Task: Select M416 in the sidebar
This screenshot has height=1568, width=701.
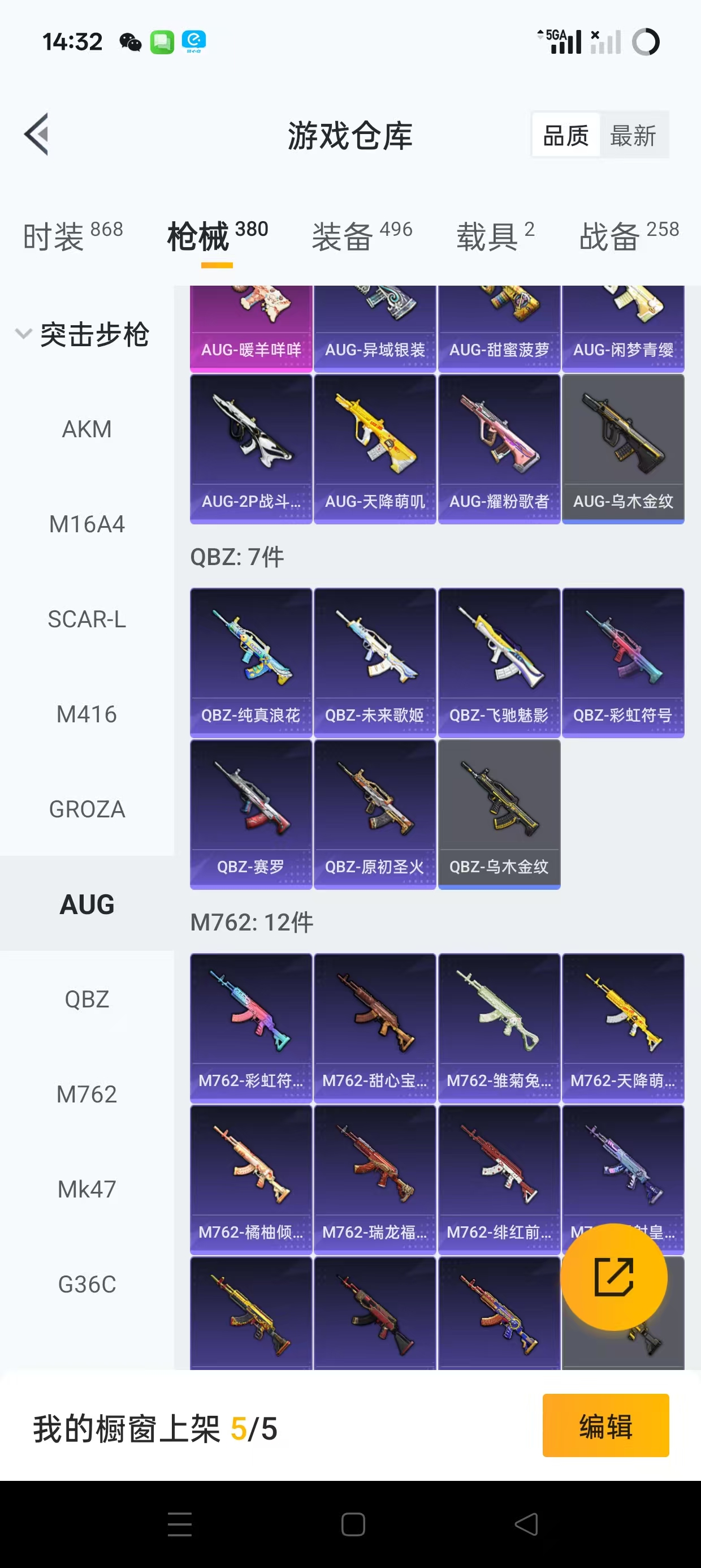Action: tap(86, 714)
